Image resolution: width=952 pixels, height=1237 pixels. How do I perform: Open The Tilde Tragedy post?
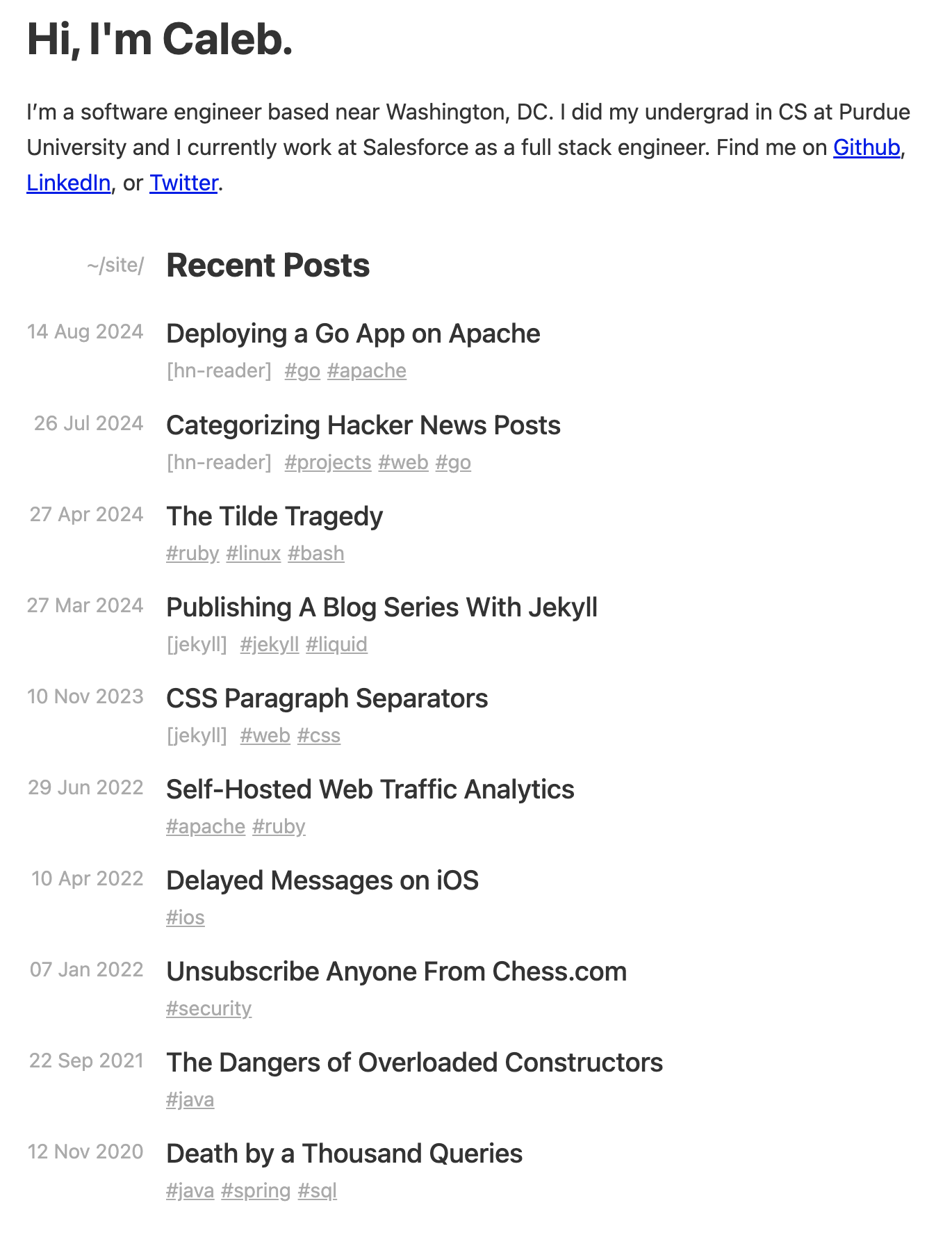tap(274, 517)
